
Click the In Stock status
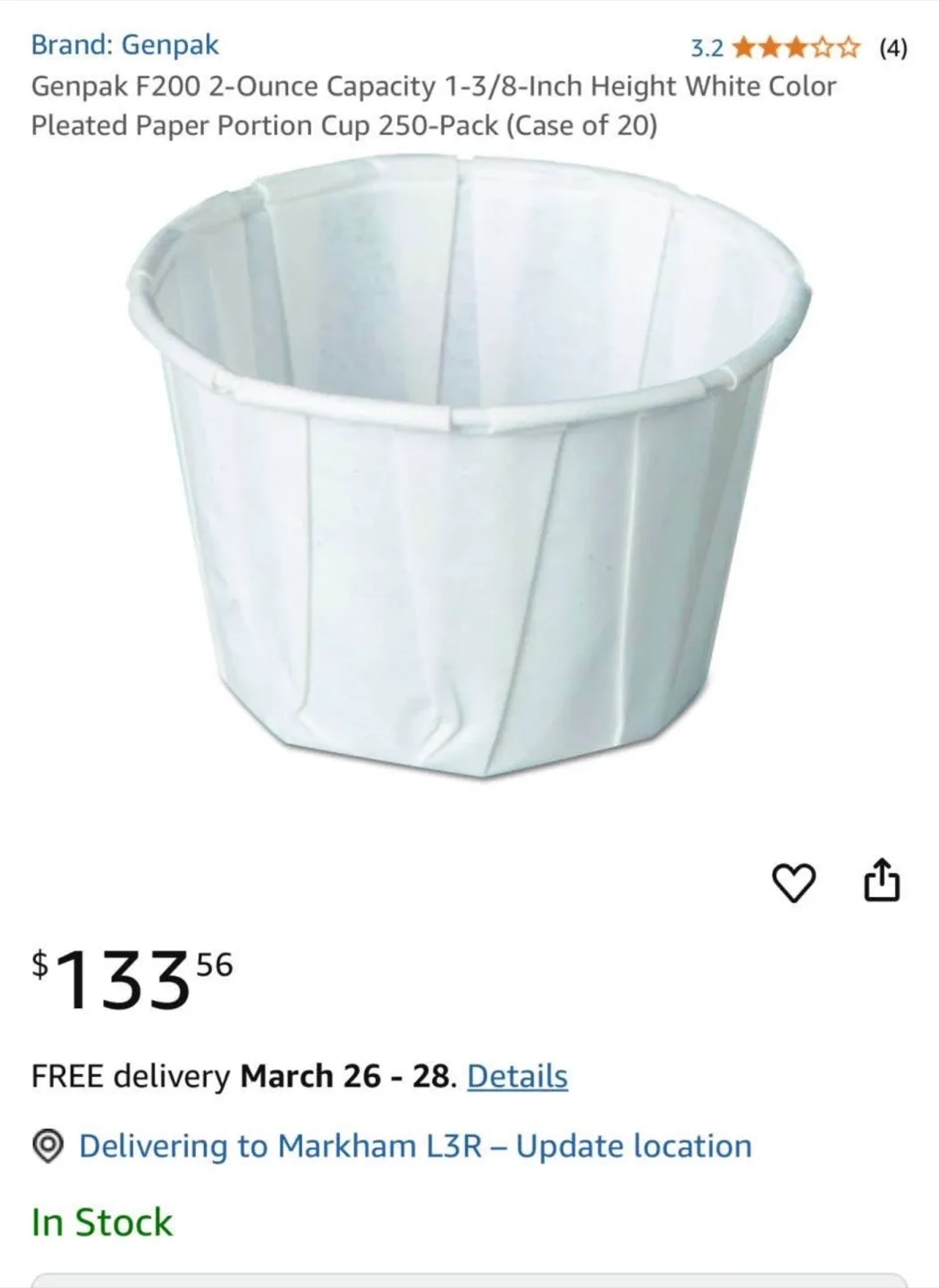[100, 1221]
